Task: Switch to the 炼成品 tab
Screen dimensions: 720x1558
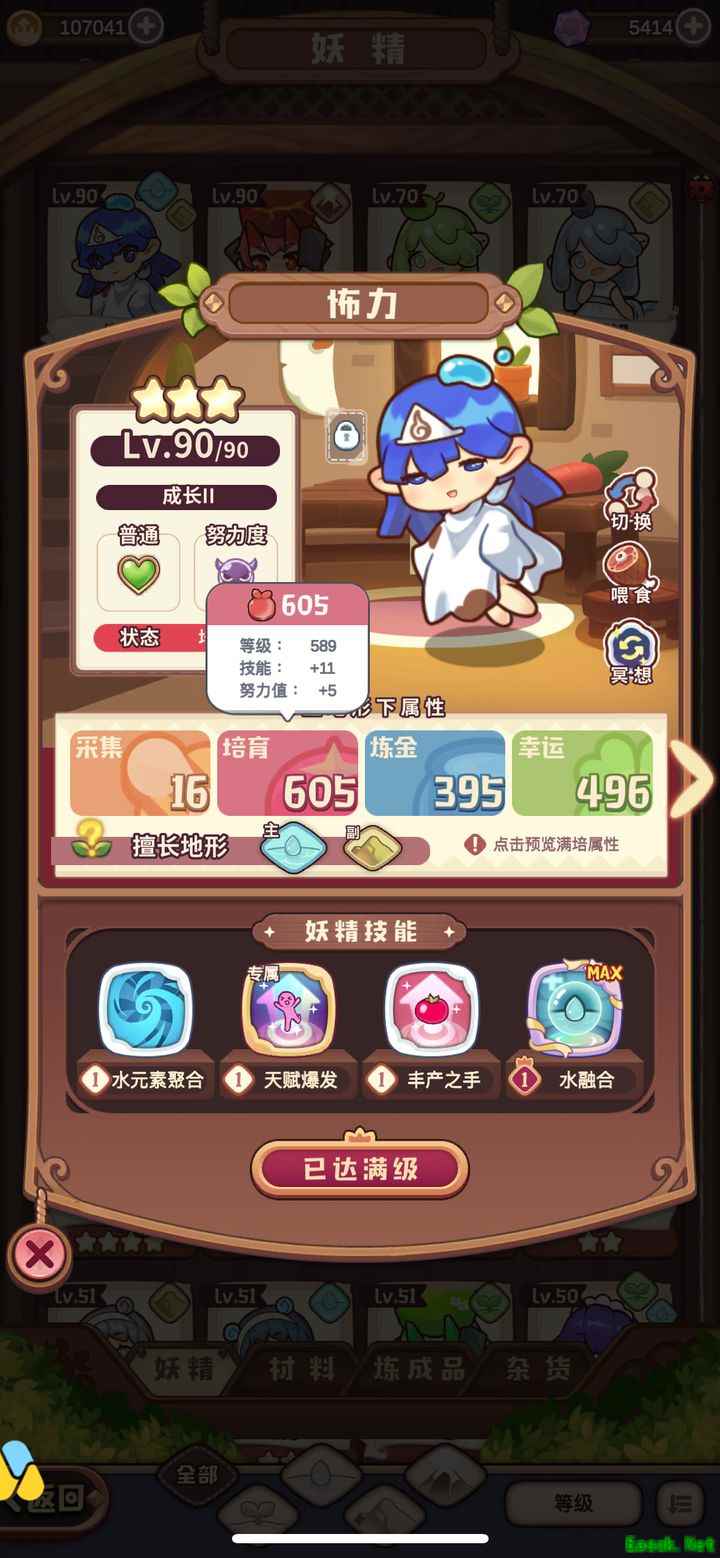Action: [419, 1368]
